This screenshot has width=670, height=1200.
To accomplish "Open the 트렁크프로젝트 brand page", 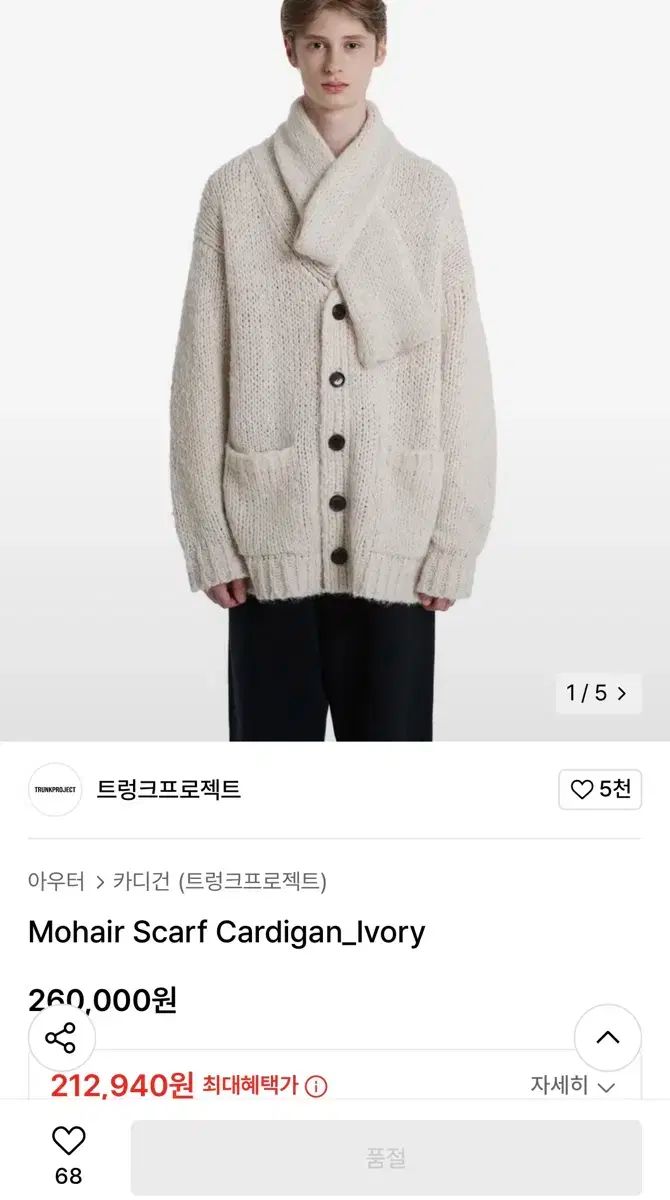I will (169, 789).
